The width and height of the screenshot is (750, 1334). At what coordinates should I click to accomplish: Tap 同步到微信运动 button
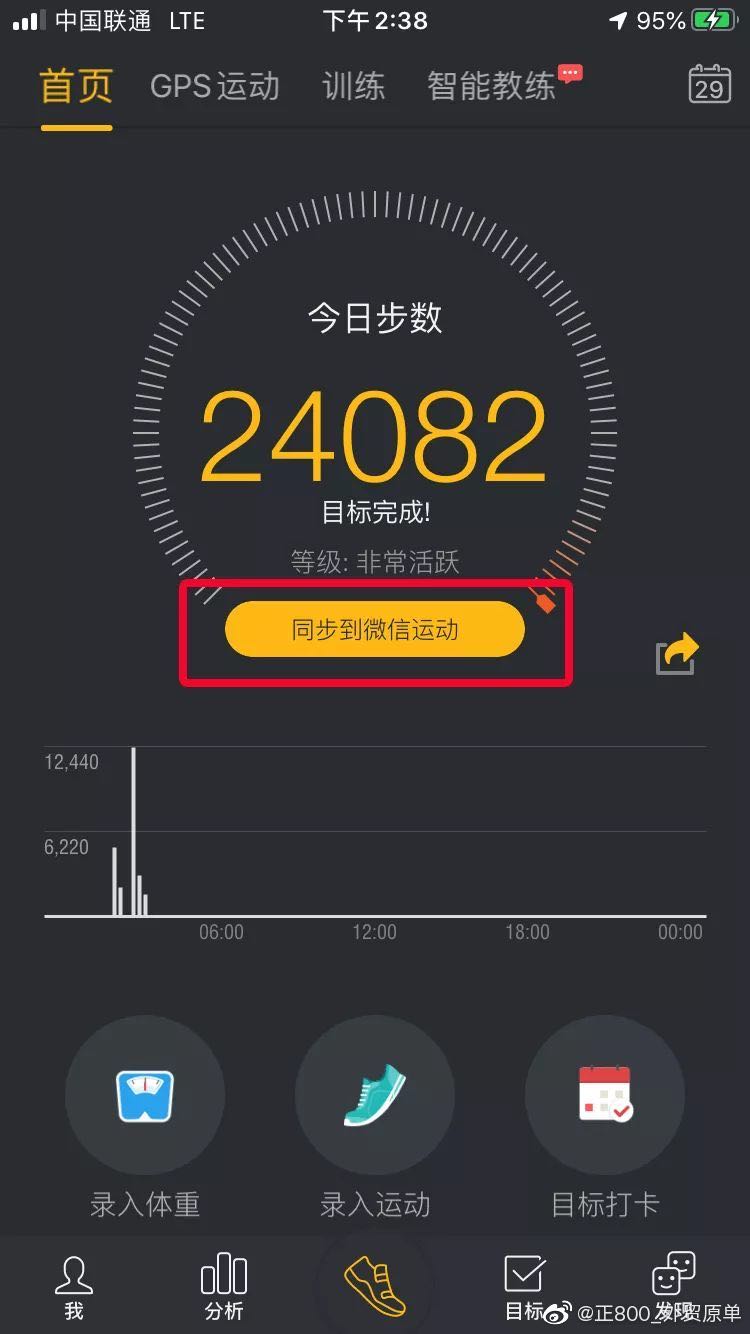point(375,629)
